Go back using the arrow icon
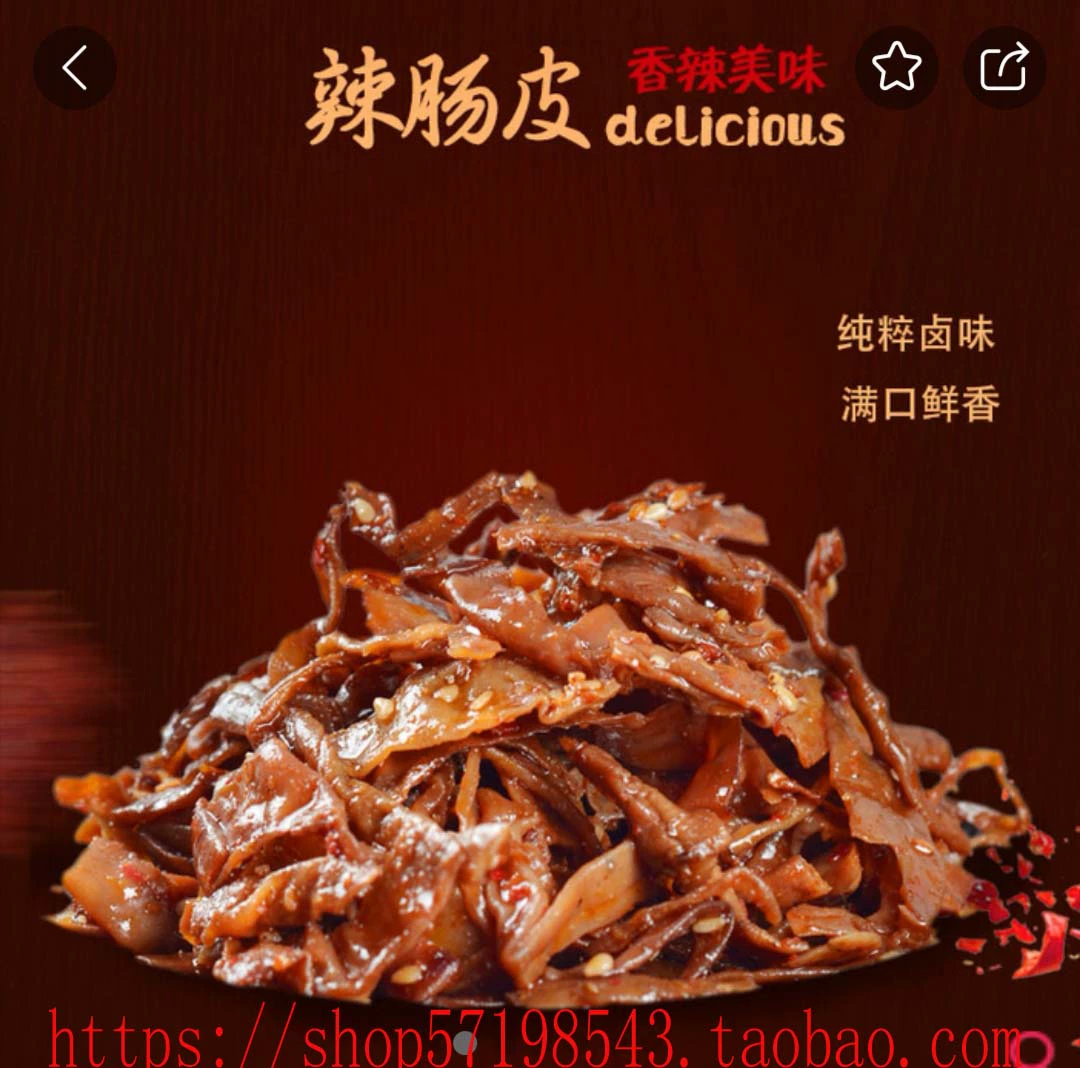Screen dimensions: 1080x1068 [75, 68]
